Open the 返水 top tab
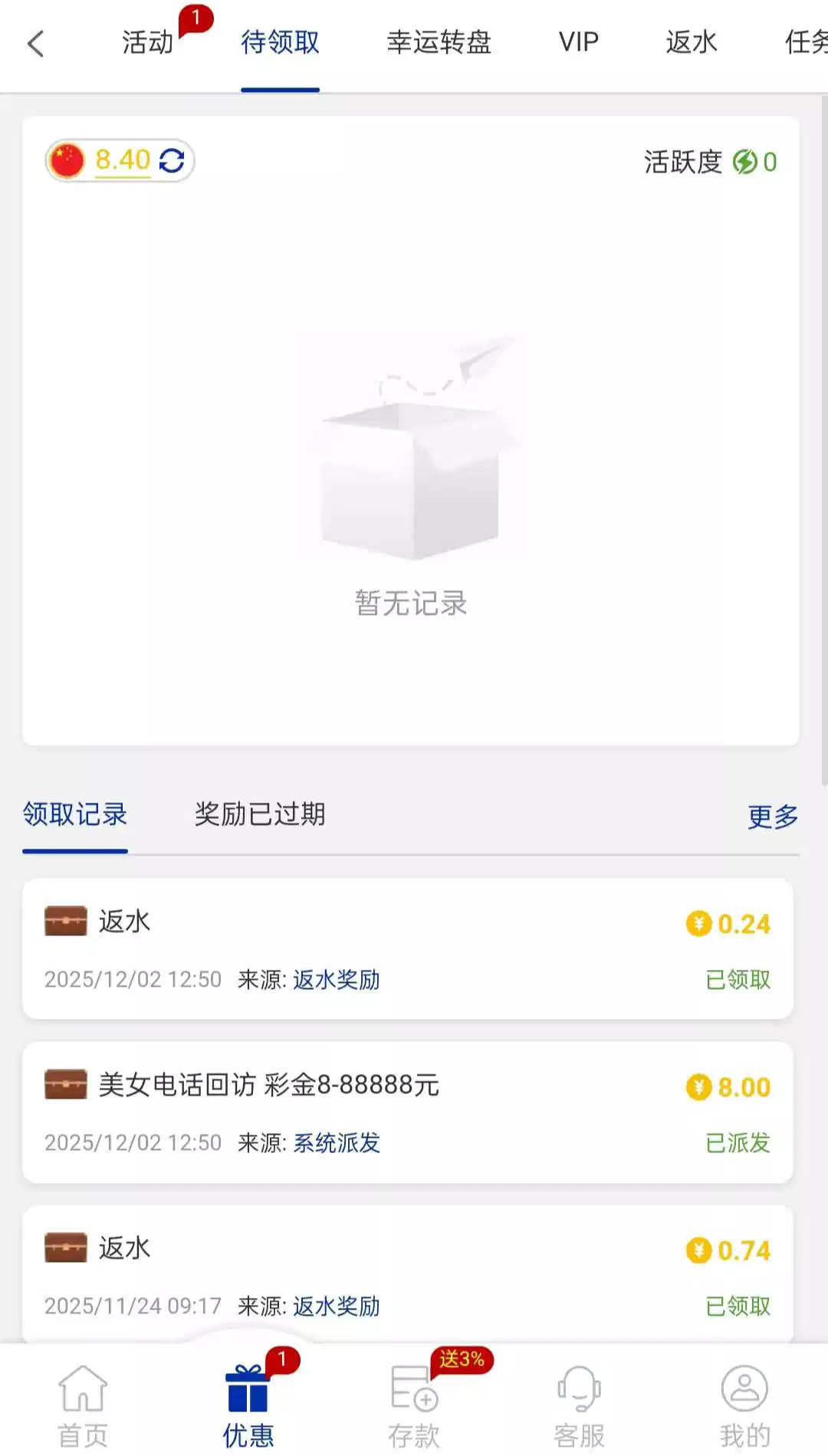 coord(691,42)
